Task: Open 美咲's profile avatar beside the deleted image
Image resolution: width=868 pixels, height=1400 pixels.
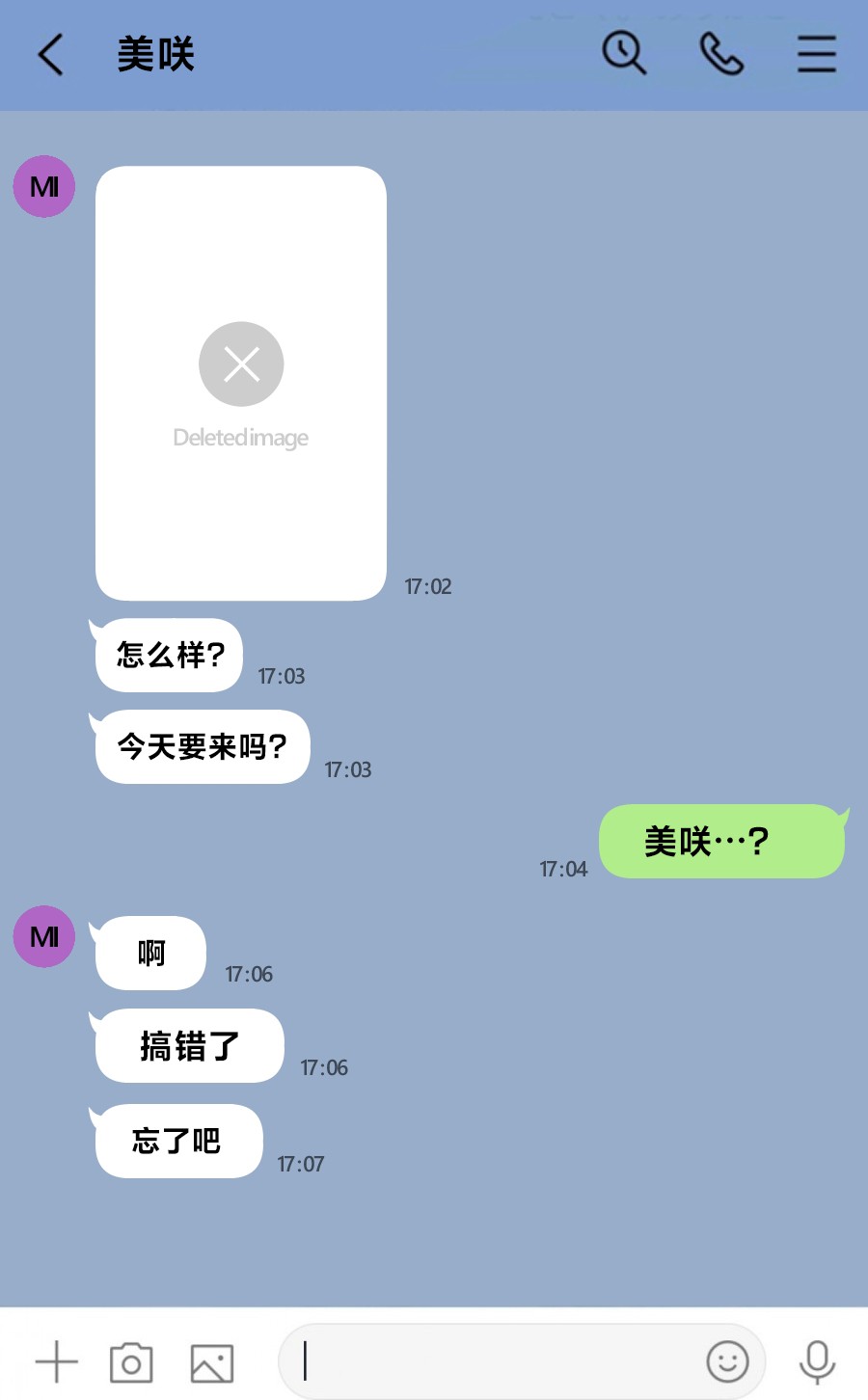Action: pyautogui.click(x=44, y=186)
